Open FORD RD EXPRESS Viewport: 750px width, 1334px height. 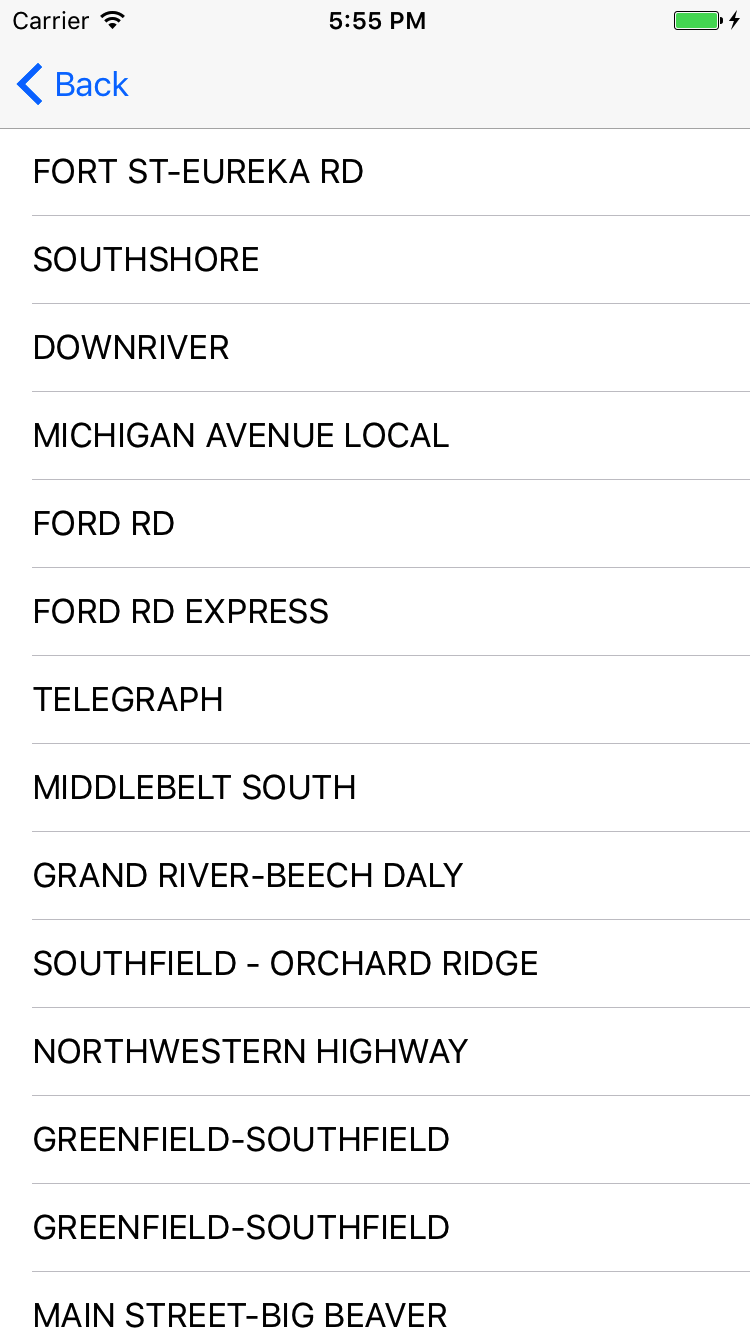coord(375,612)
